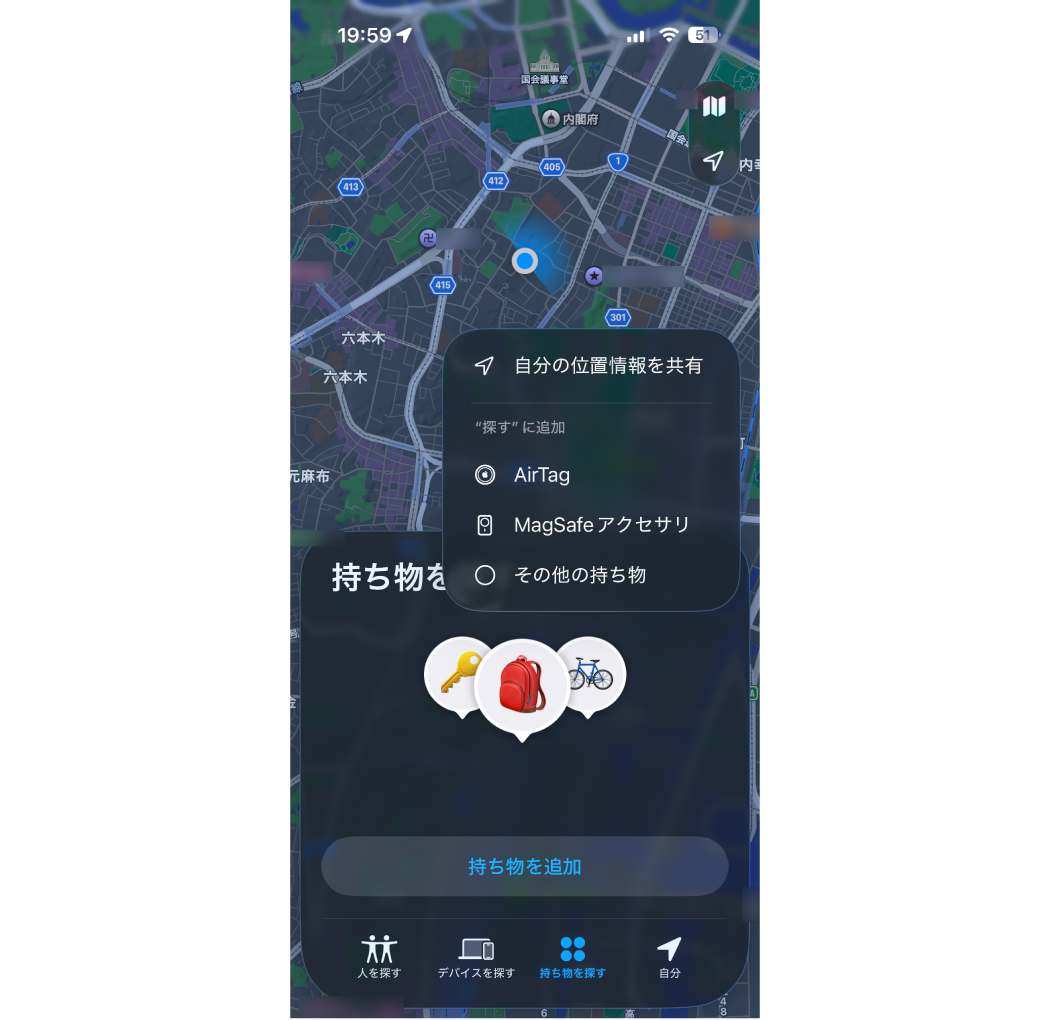Go to the 自分 tab
The width and height of the screenshot is (1050, 1020).
[669, 957]
